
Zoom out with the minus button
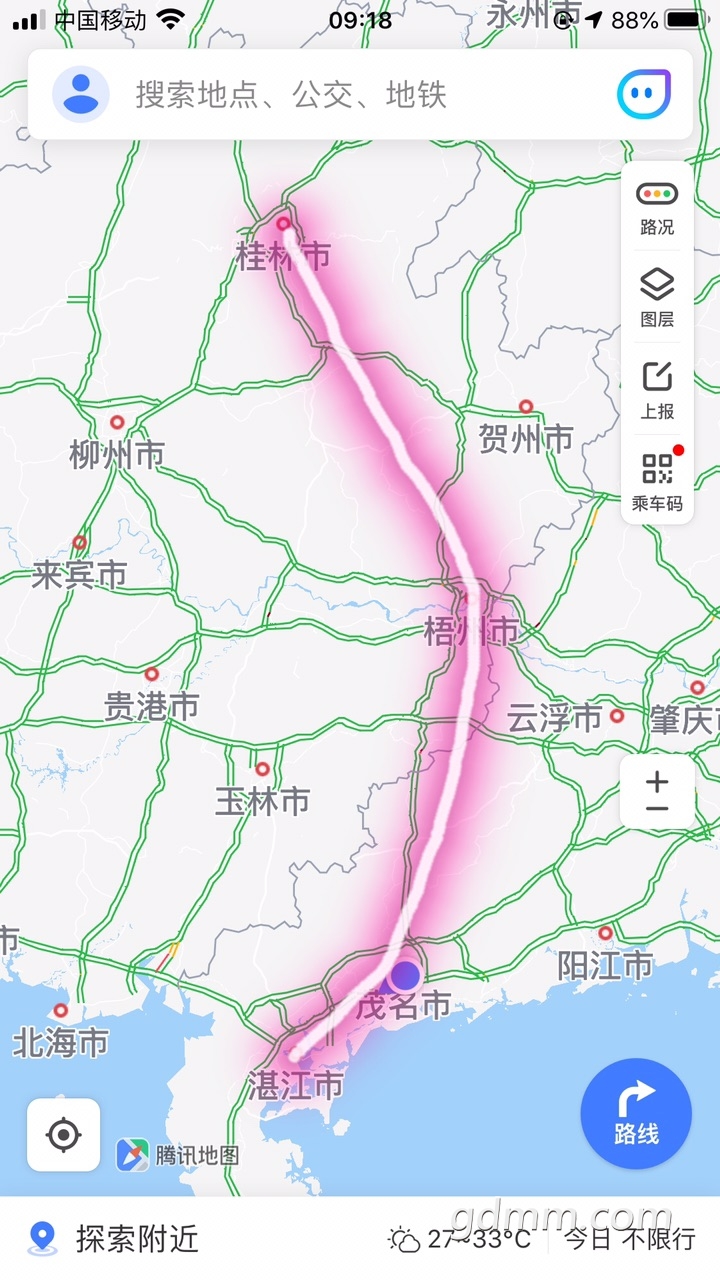pos(657,808)
